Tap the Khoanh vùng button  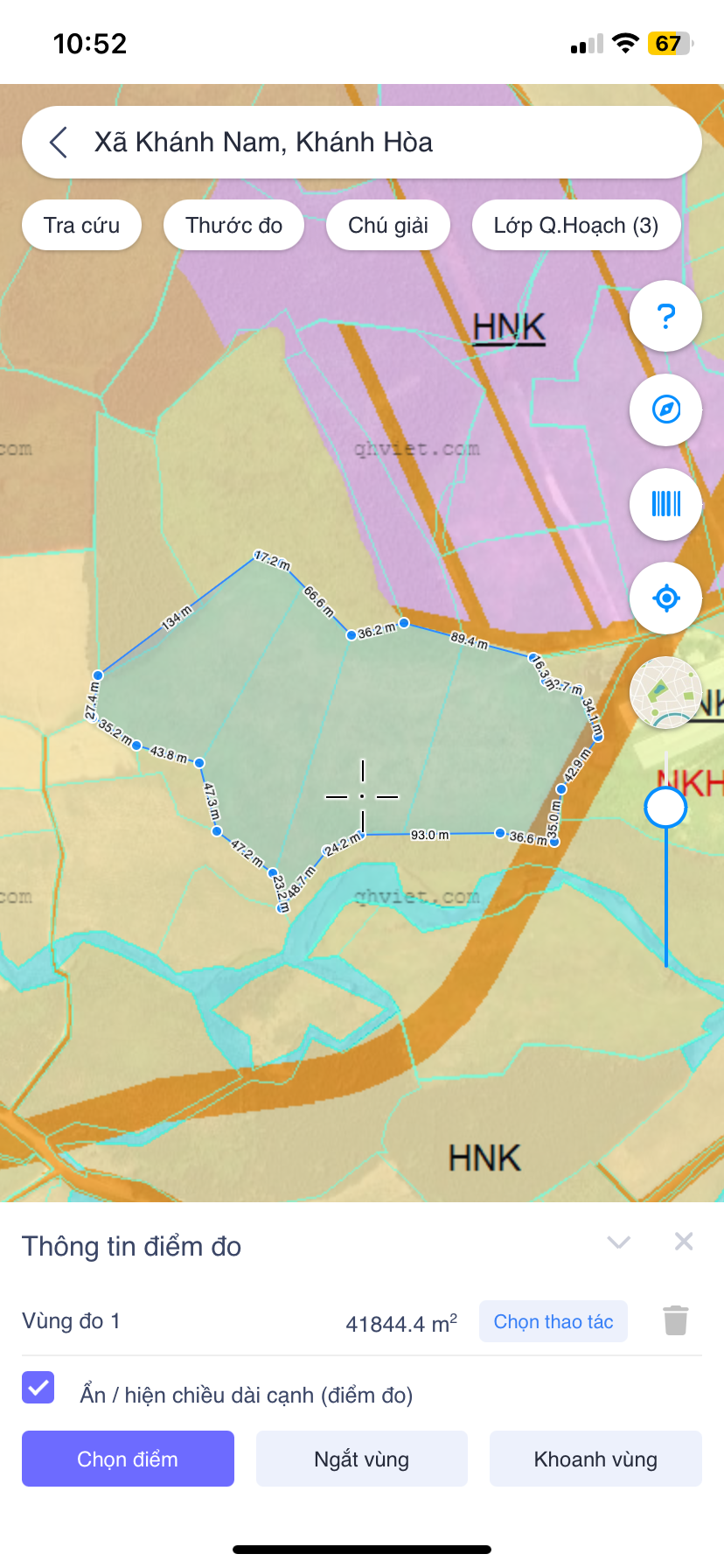pyautogui.click(x=595, y=1459)
